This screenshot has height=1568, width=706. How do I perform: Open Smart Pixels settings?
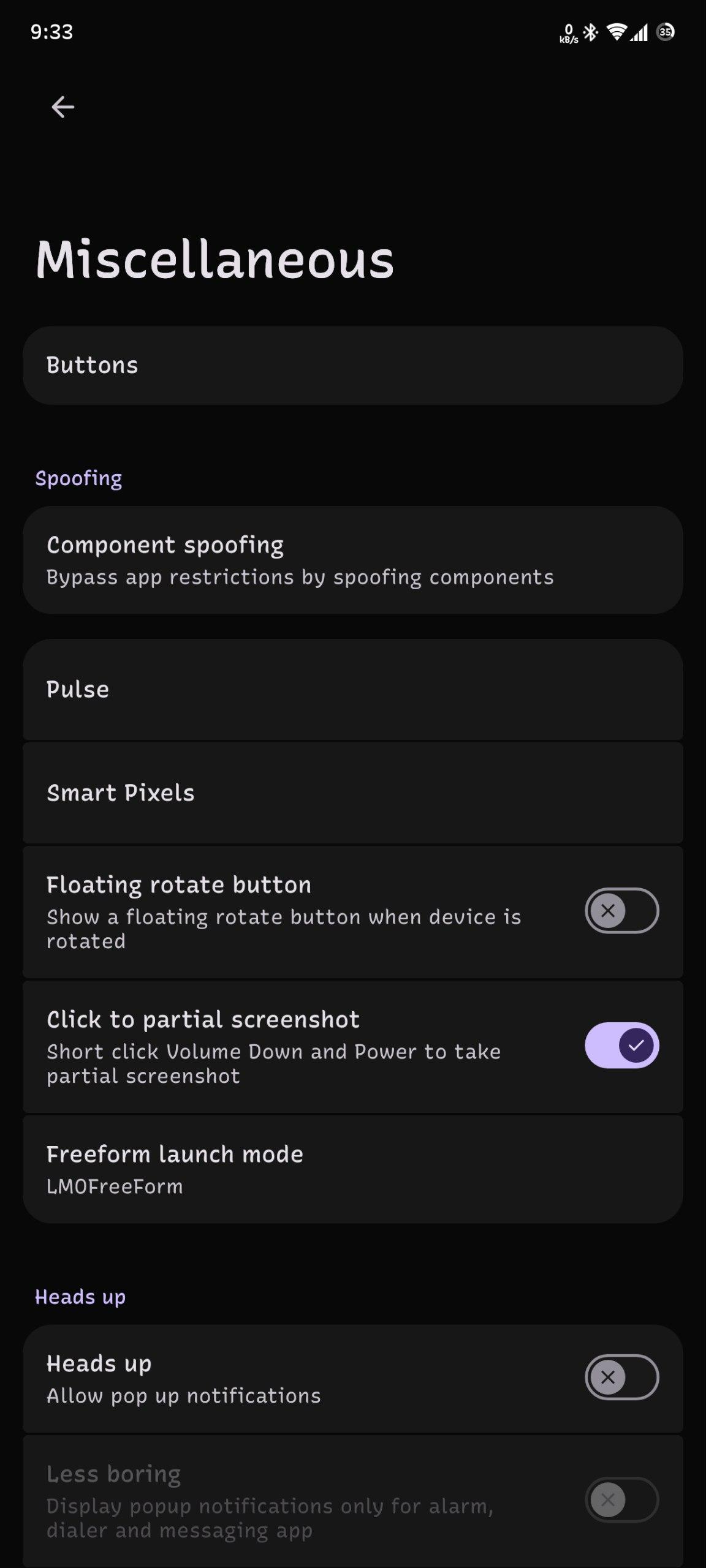point(353,793)
